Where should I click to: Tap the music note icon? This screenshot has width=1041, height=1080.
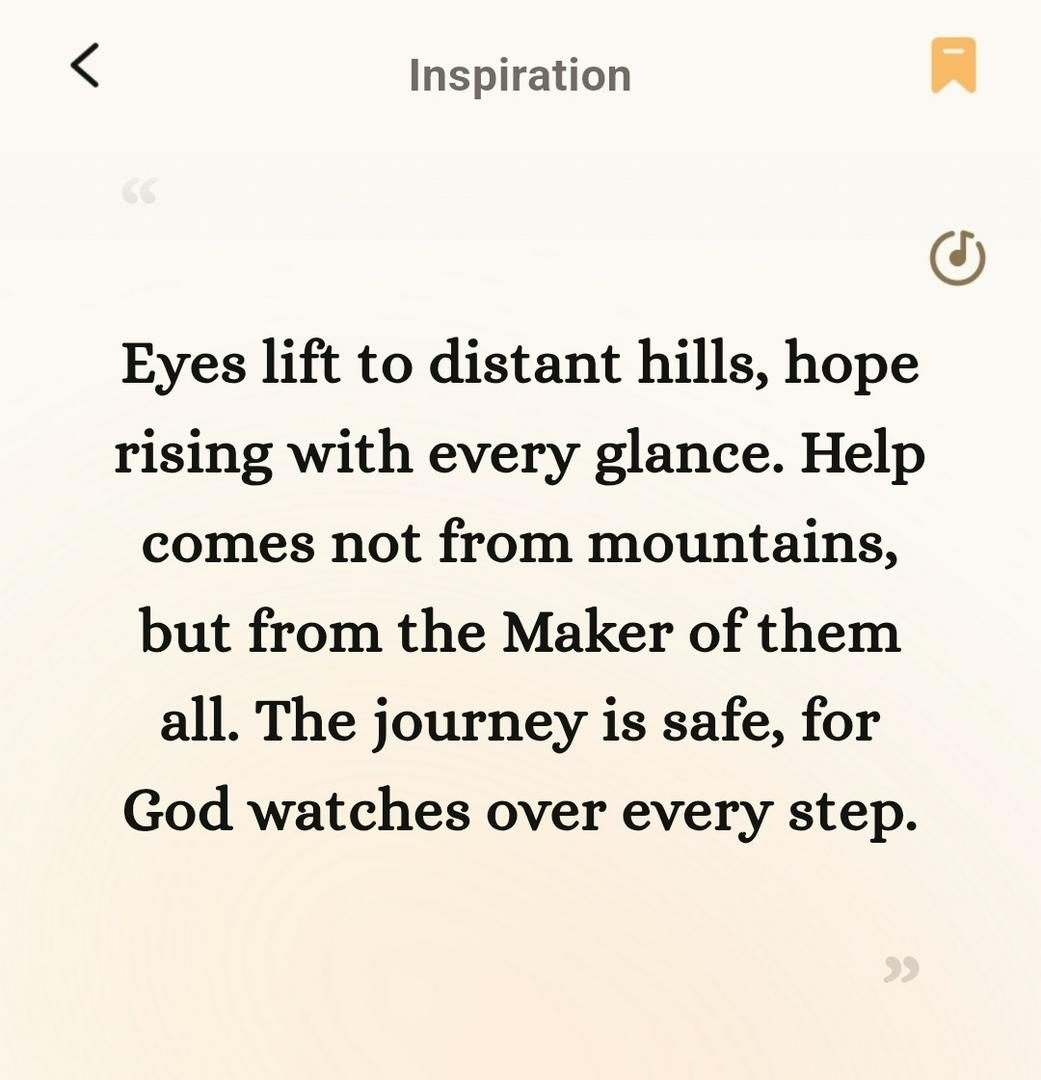tap(957, 258)
